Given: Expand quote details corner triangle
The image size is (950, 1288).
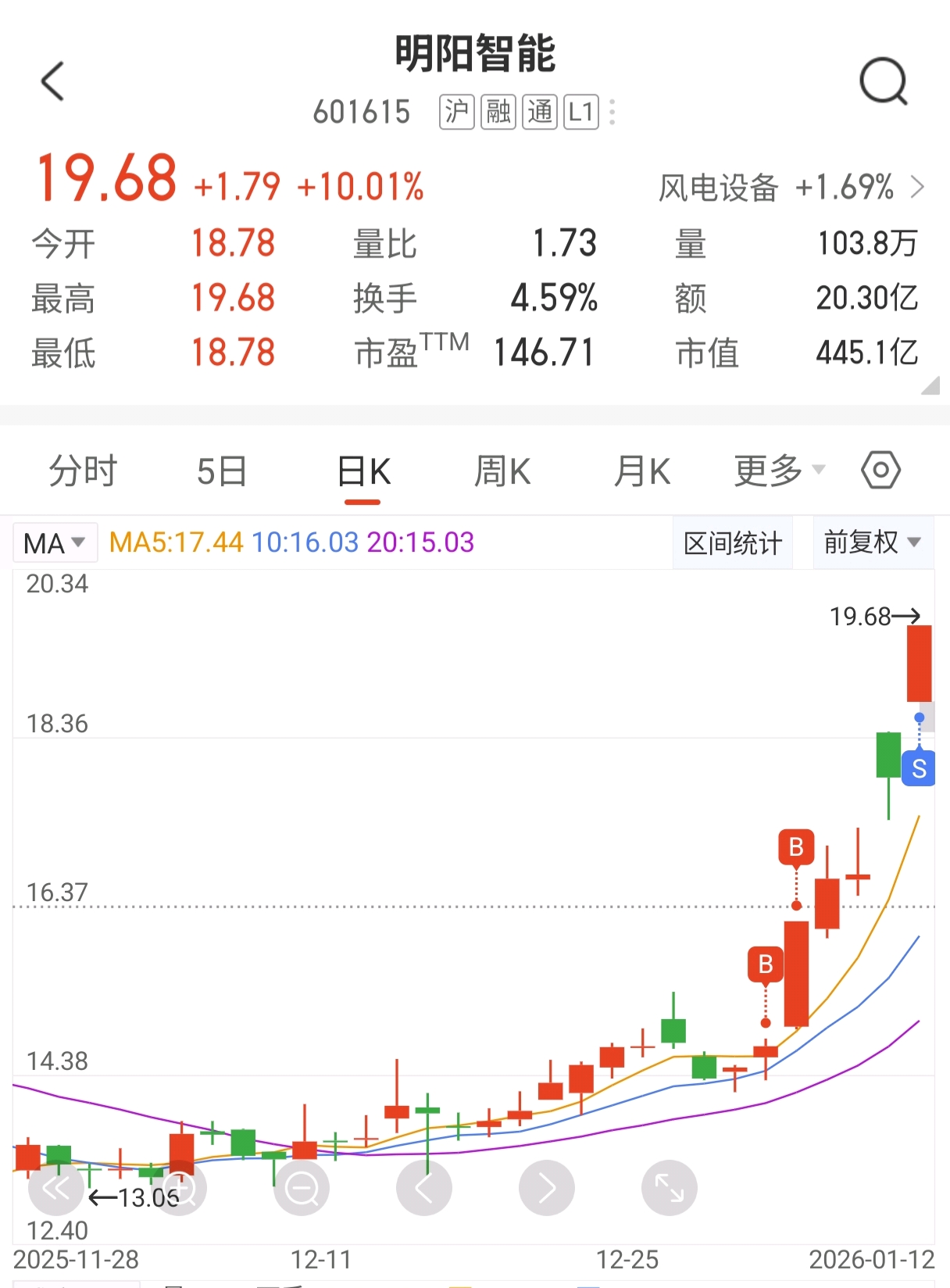Looking at the screenshot, I should tap(931, 385).
